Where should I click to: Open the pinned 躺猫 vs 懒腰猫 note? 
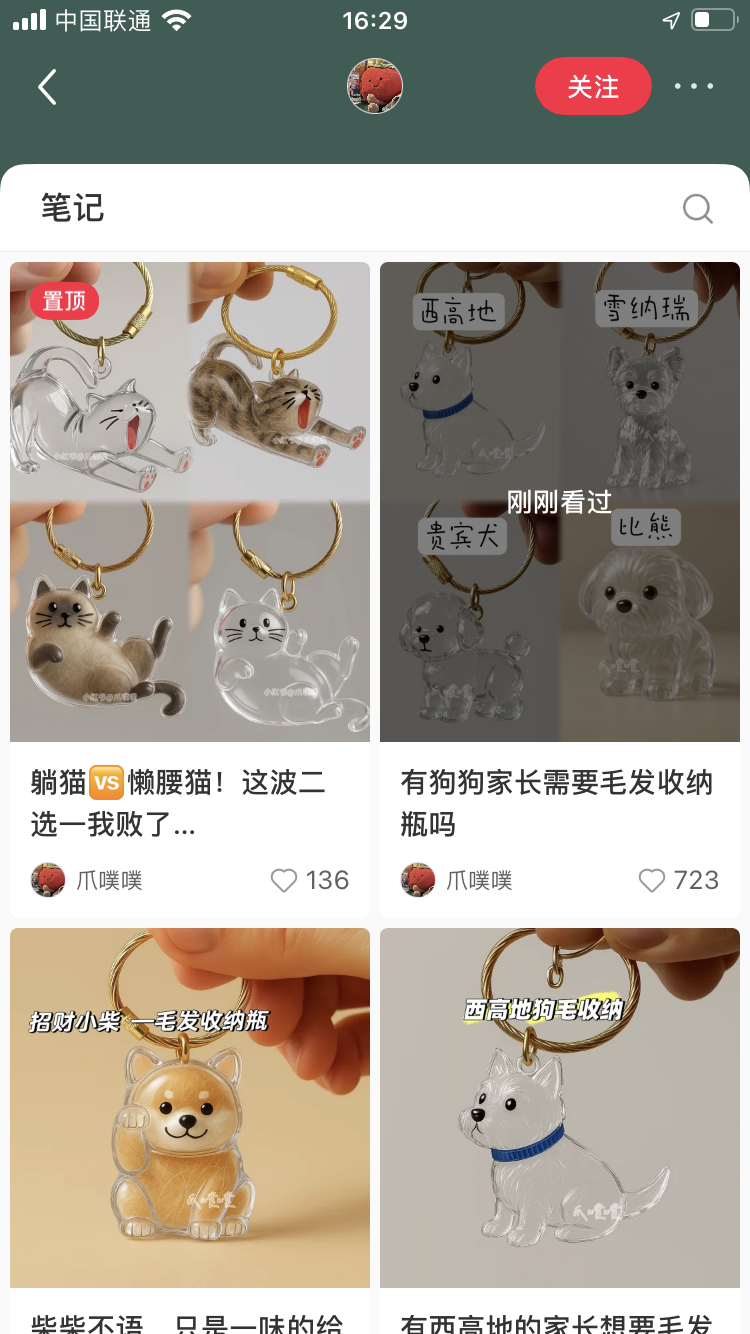click(190, 502)
